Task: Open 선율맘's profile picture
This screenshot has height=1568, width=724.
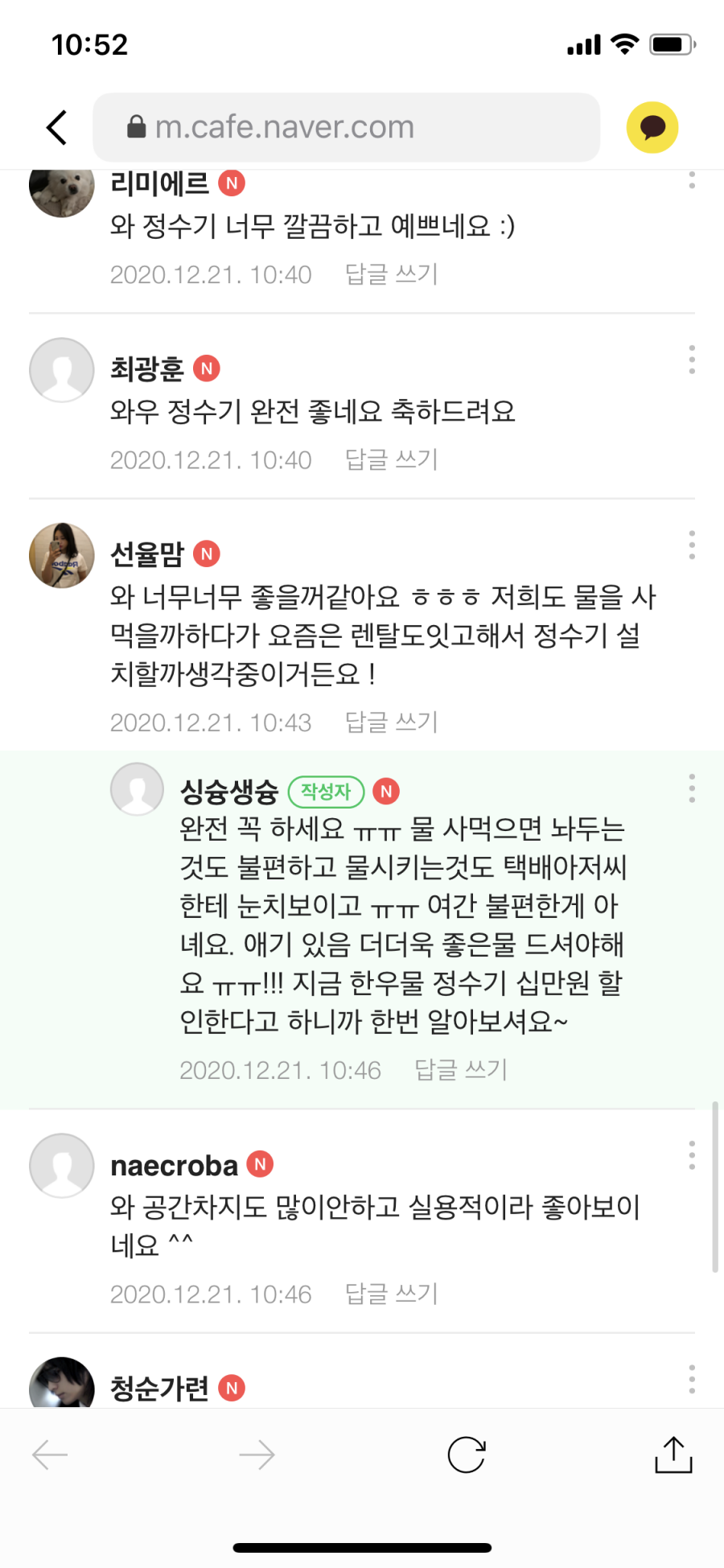Action: click(x=62, y=555)
